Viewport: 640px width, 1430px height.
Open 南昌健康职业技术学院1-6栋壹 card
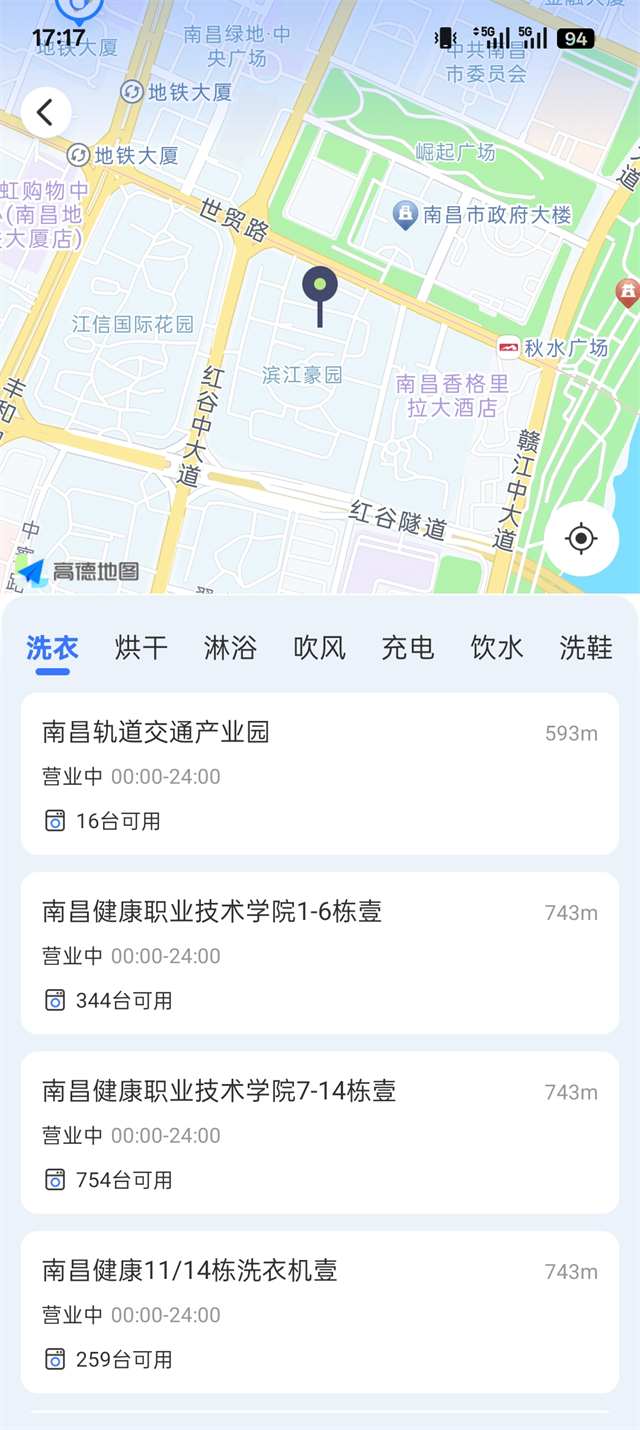(320, 953)
